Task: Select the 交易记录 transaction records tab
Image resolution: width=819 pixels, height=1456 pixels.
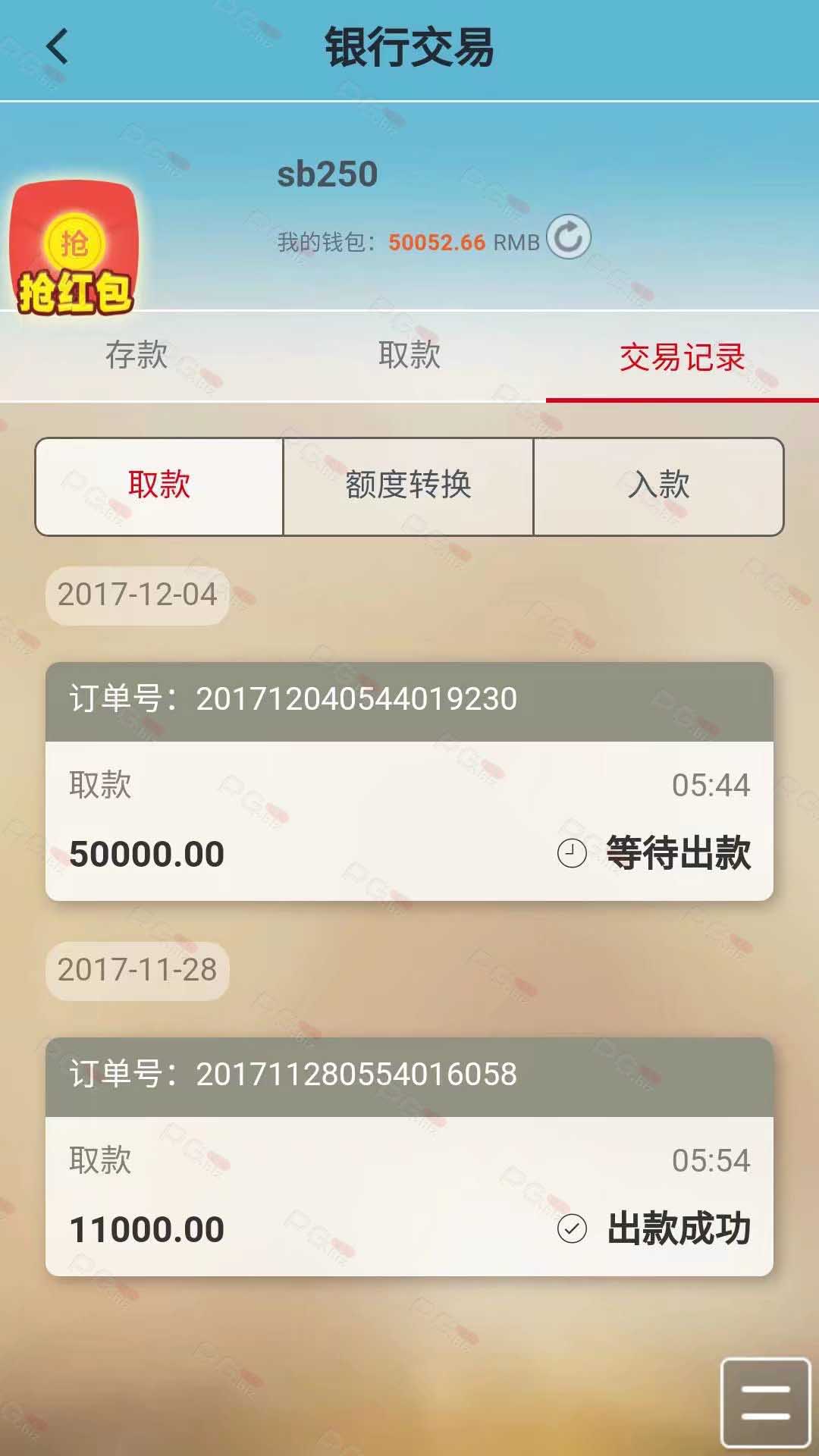Action: (682, 356)
